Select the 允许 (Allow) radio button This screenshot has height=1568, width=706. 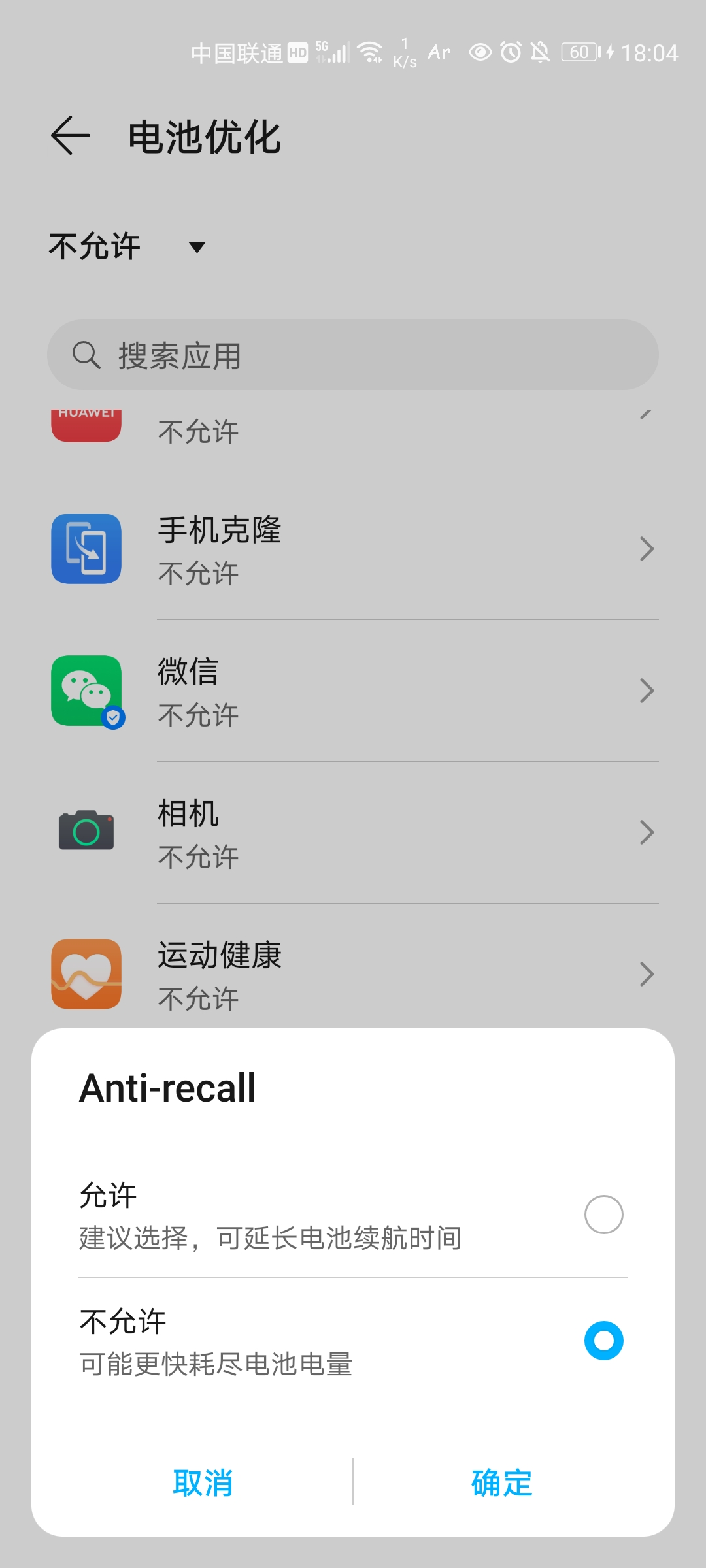point(604,1213)
